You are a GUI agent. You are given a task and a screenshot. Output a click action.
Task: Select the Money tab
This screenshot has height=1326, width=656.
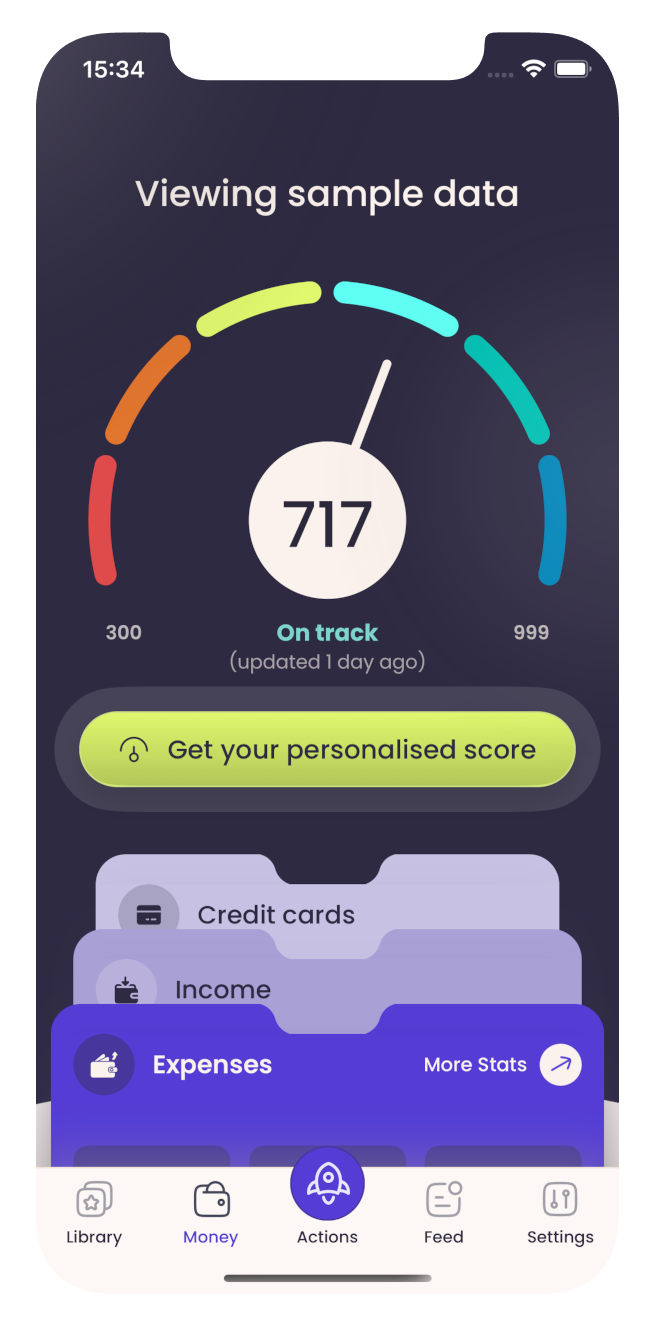210,1212
